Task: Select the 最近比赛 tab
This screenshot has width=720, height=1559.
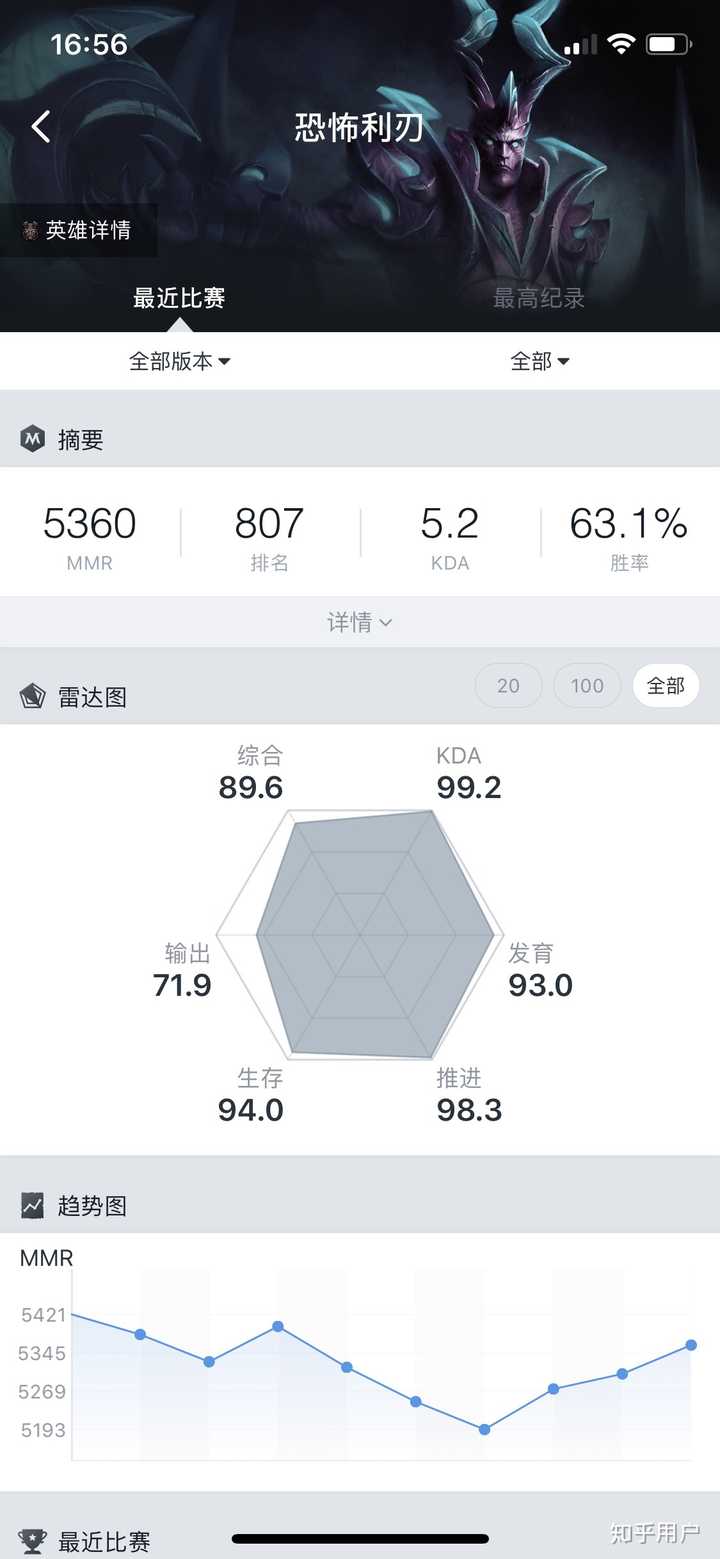Action: tap(179, 298)
